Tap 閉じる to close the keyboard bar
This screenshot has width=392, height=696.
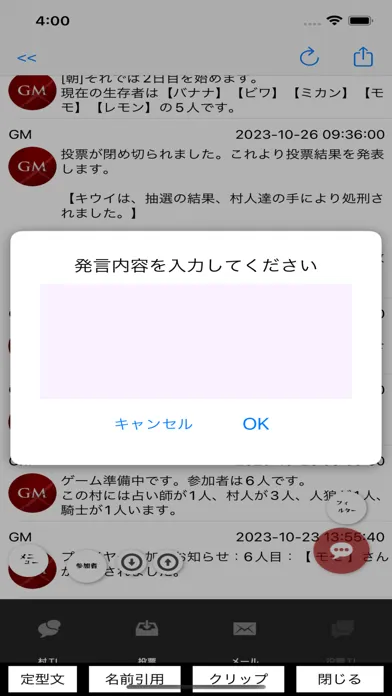click(x=340, y=679)
